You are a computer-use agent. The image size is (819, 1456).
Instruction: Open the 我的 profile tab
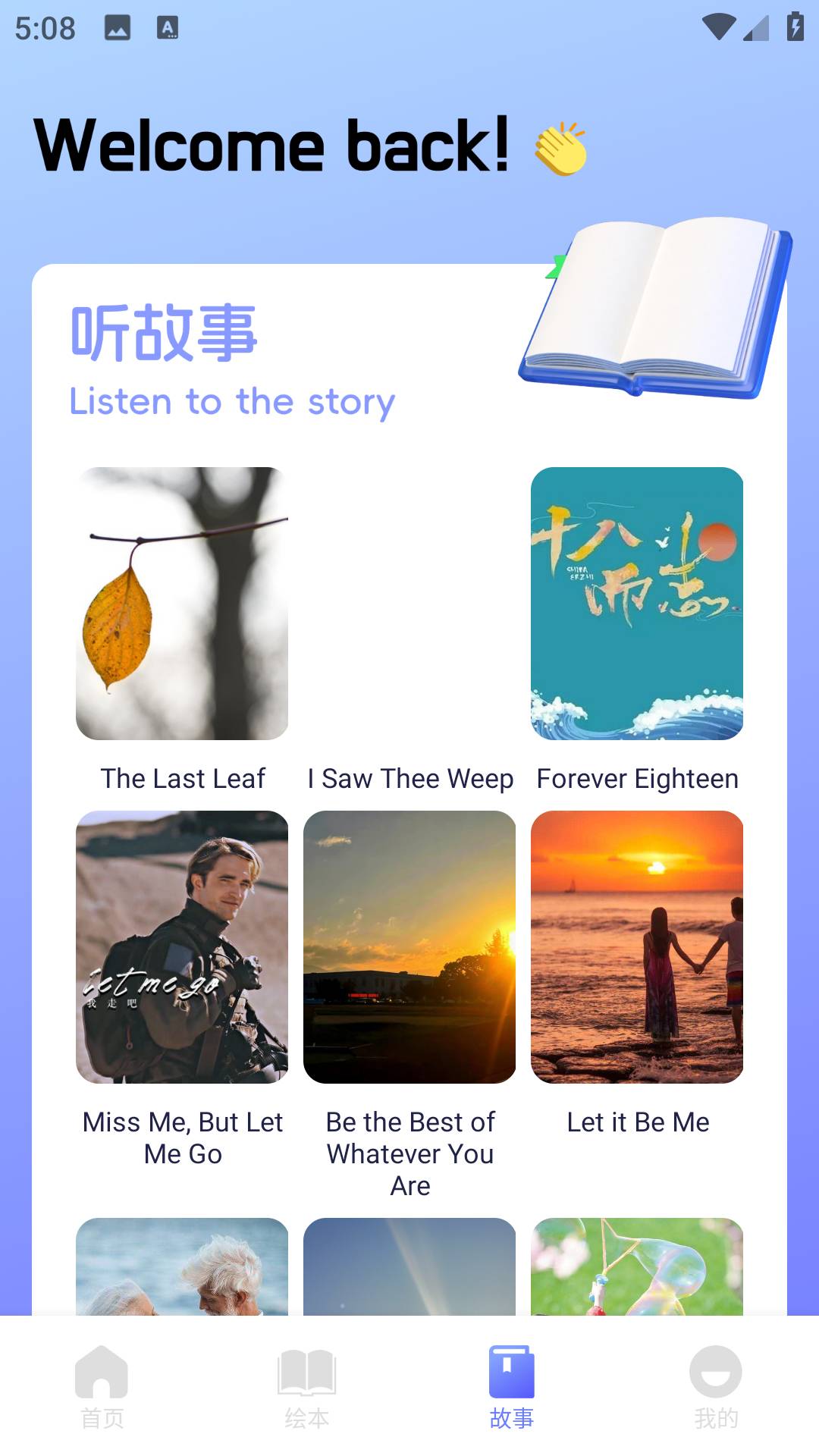pos(716,1386)
